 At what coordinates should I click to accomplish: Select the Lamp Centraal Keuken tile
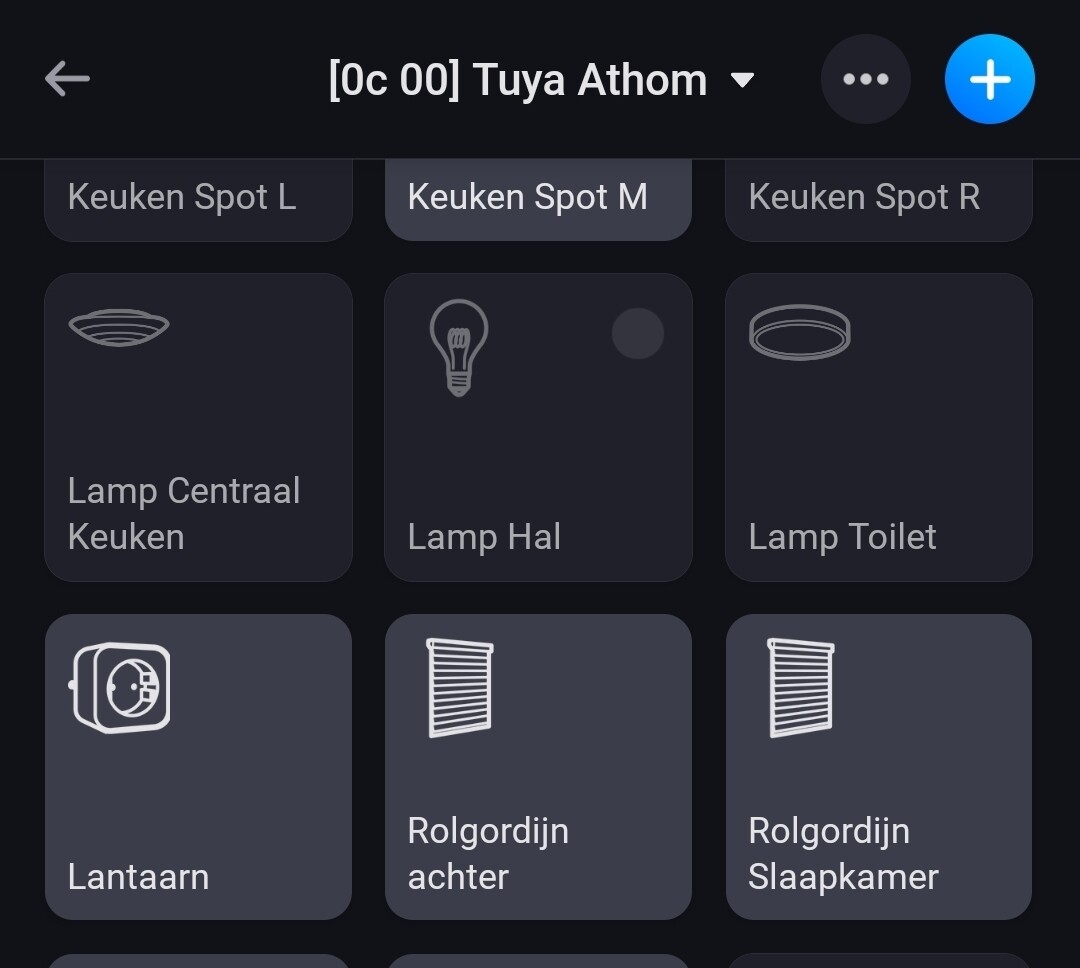198,427
